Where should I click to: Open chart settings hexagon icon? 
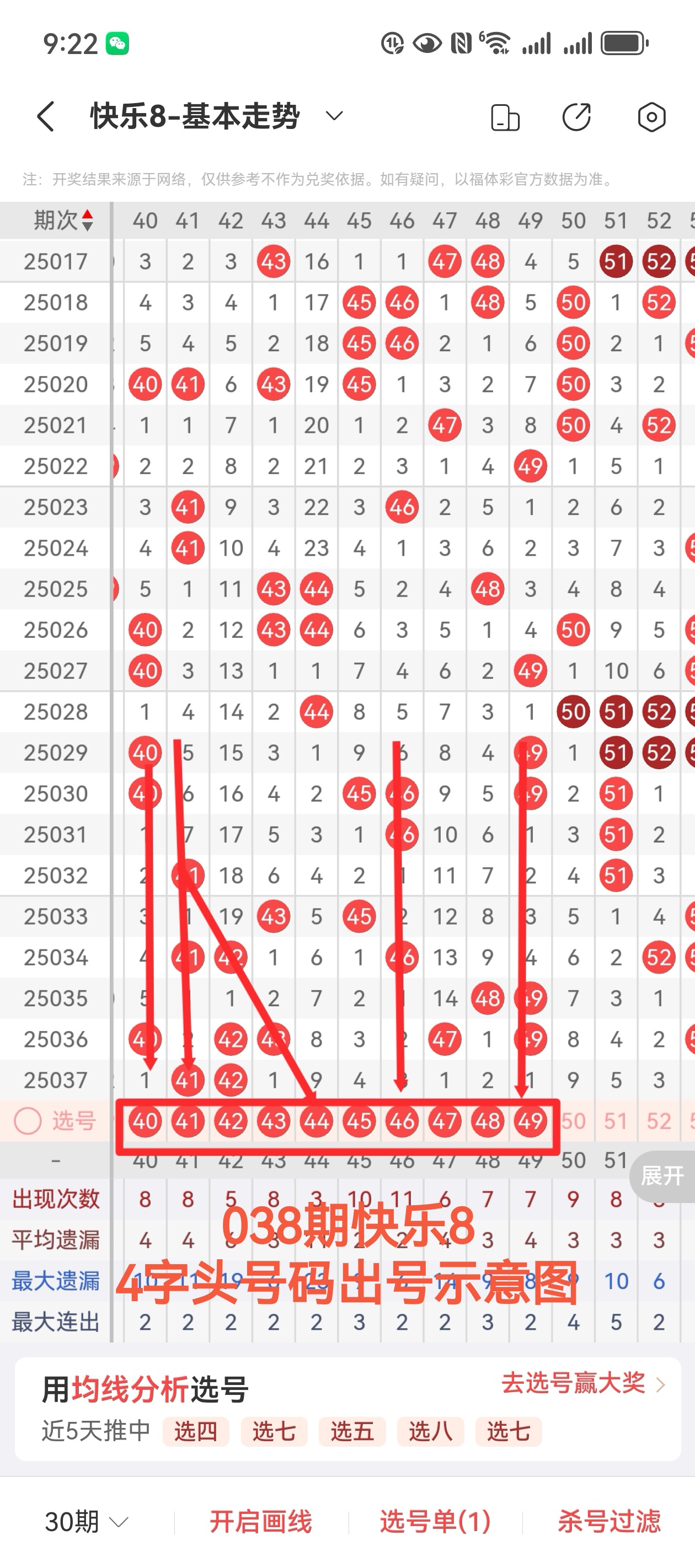(651, 117)
